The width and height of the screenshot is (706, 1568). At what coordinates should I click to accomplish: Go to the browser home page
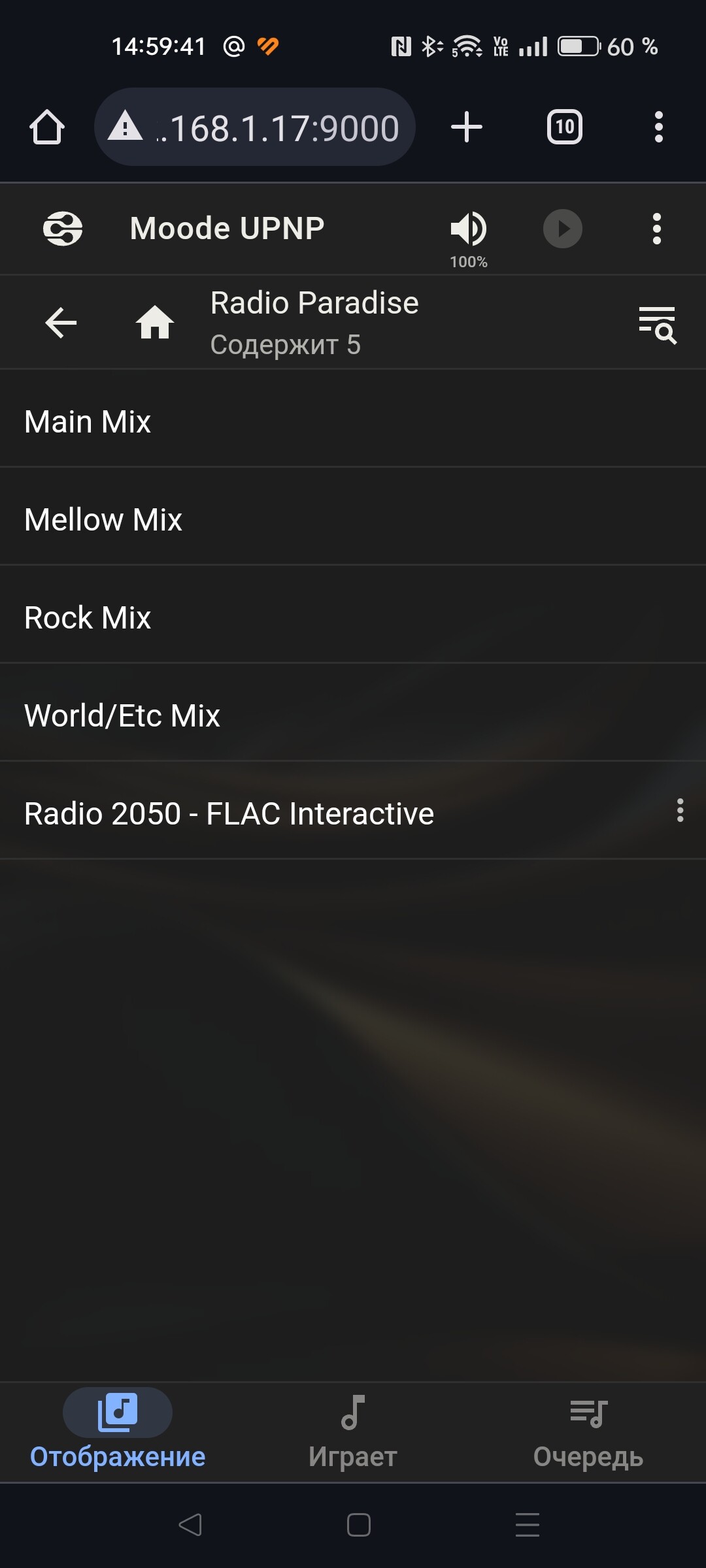pos(47,127)
